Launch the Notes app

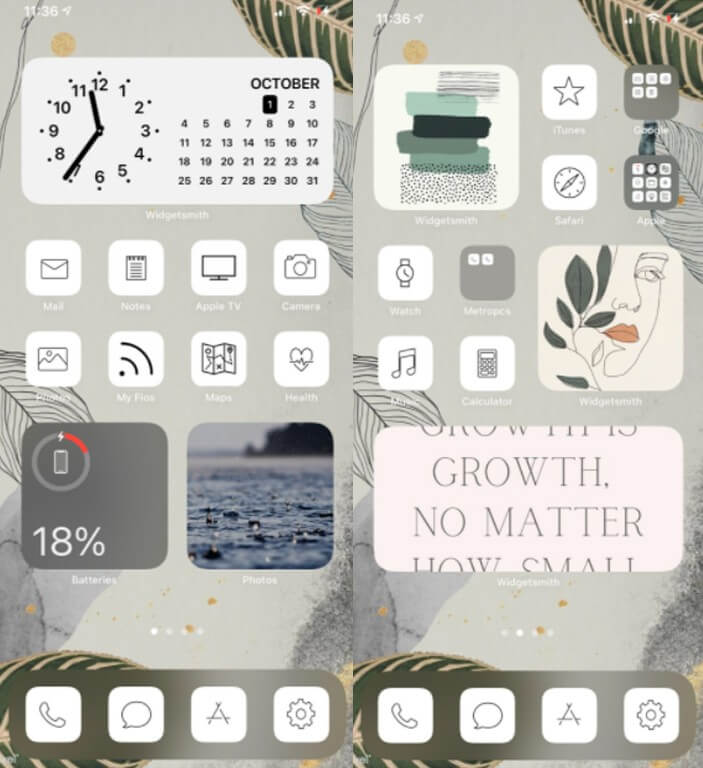click(x=136, y=268)
